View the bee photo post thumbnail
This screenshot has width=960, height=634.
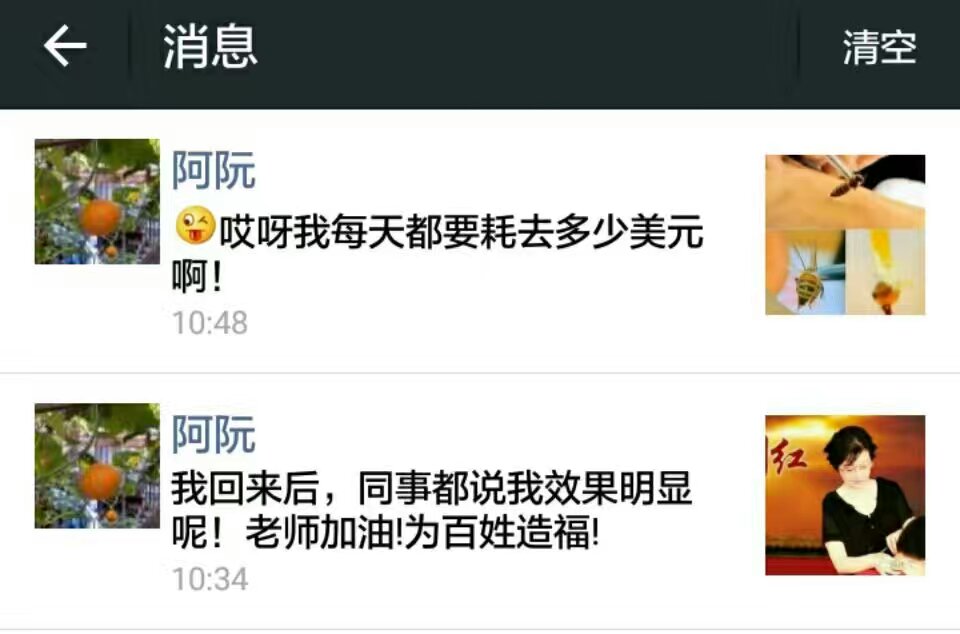(x=845, y=235)
